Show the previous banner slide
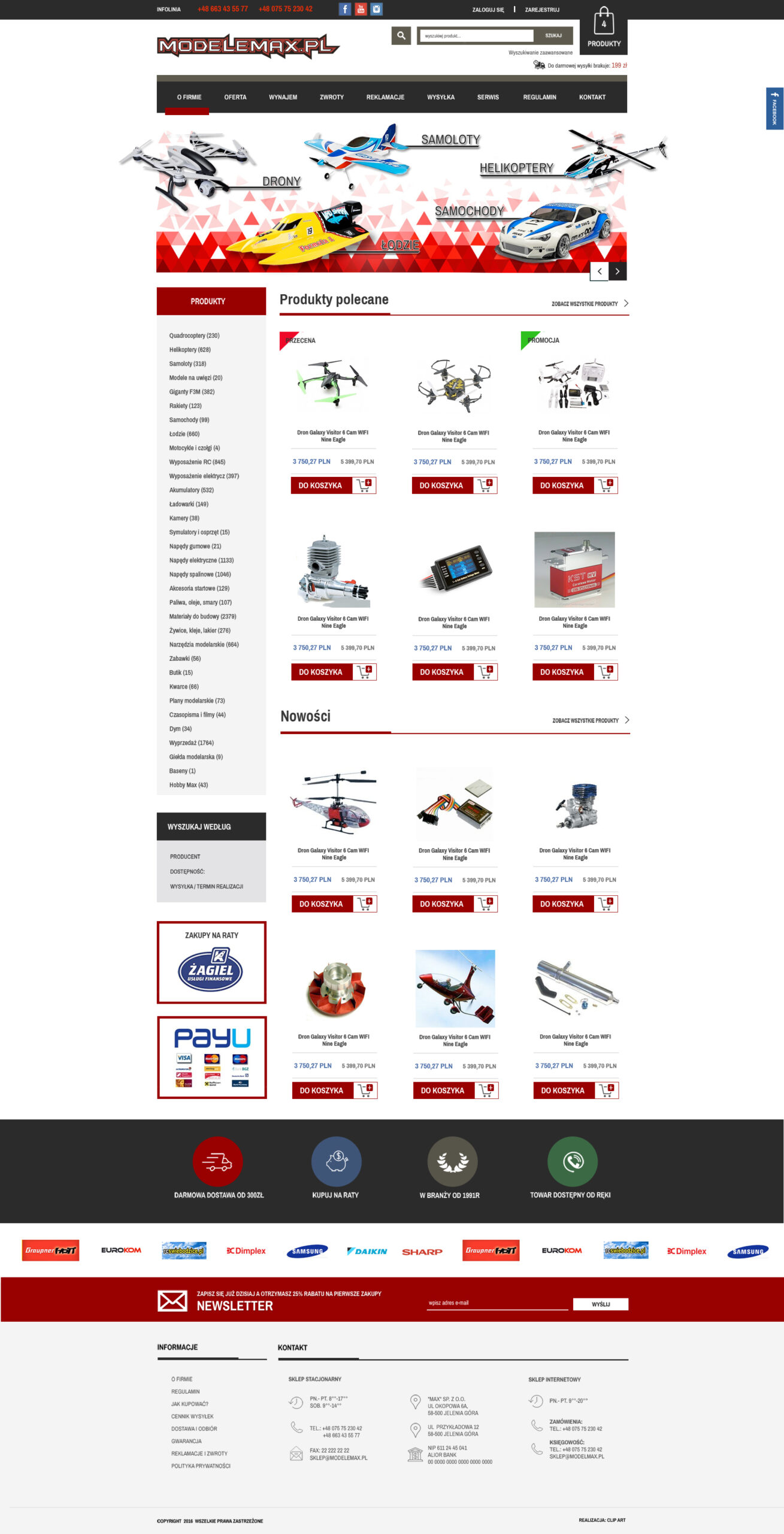Screen dimensions: 784x1534 [x=600, y=271]
